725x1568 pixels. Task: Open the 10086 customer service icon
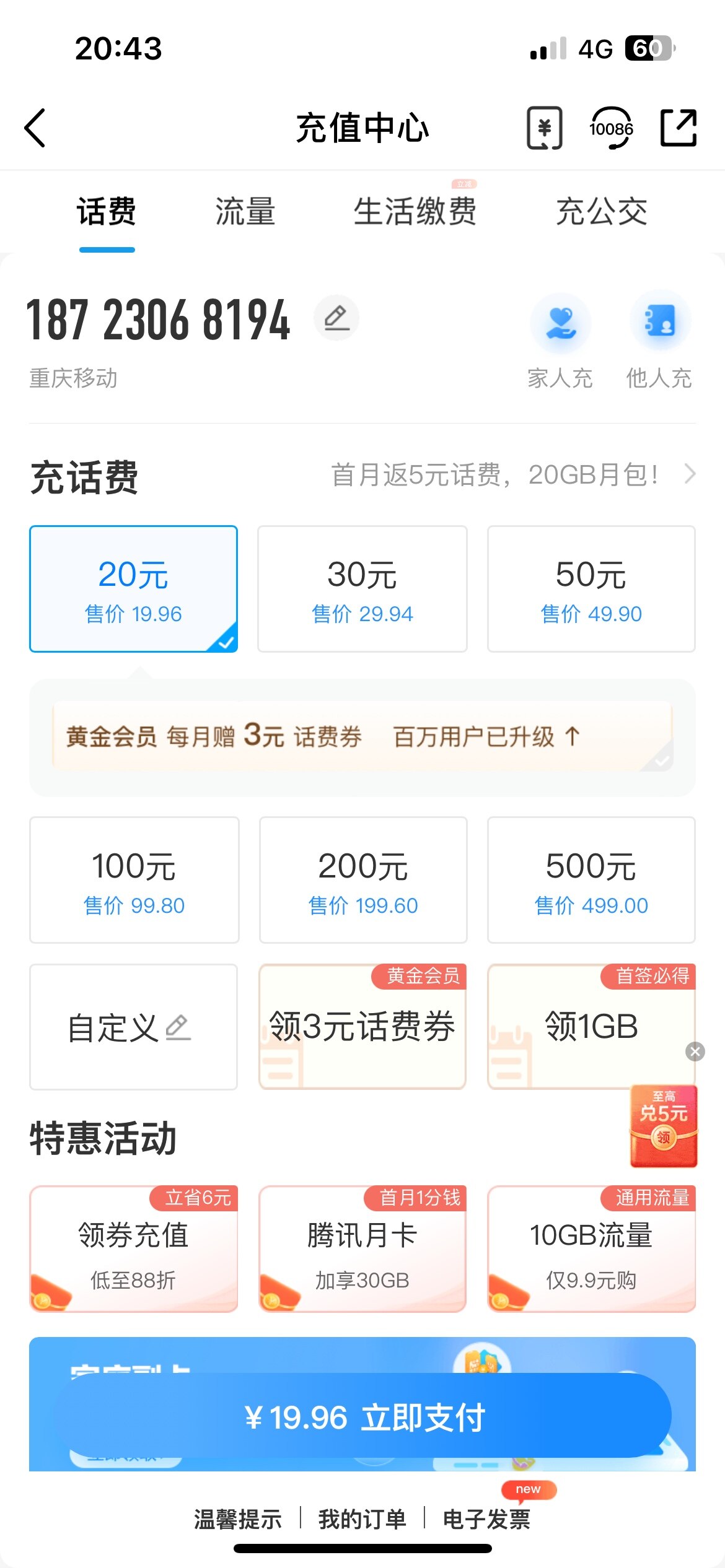(x=611, y=128)
